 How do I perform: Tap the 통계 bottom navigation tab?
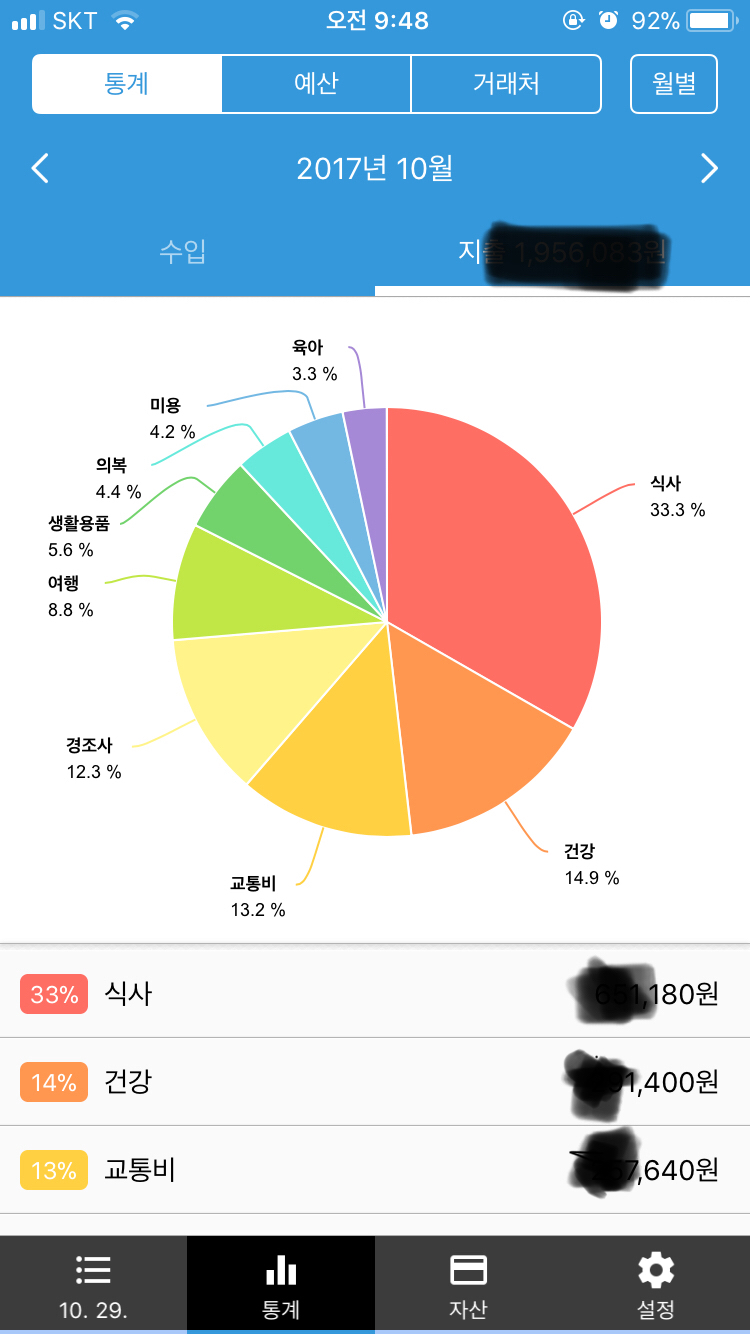pos(281,1285)
